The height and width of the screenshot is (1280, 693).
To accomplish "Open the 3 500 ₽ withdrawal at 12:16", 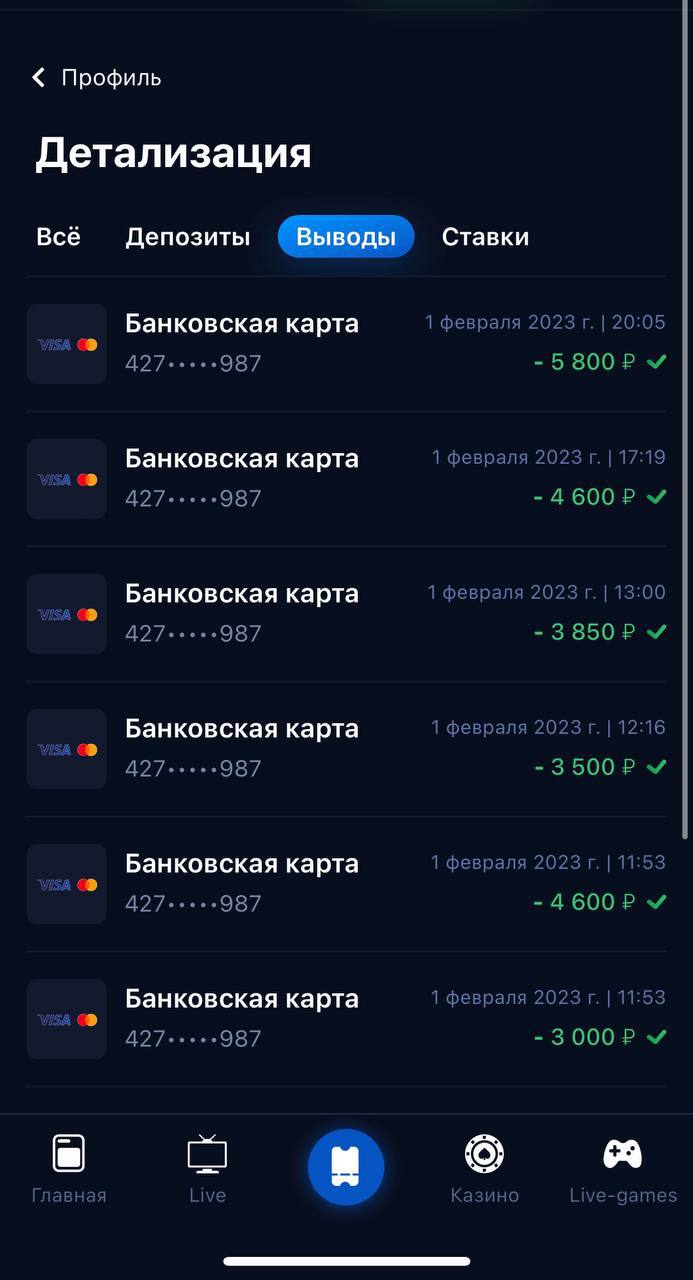I will [x=346, y=748].
